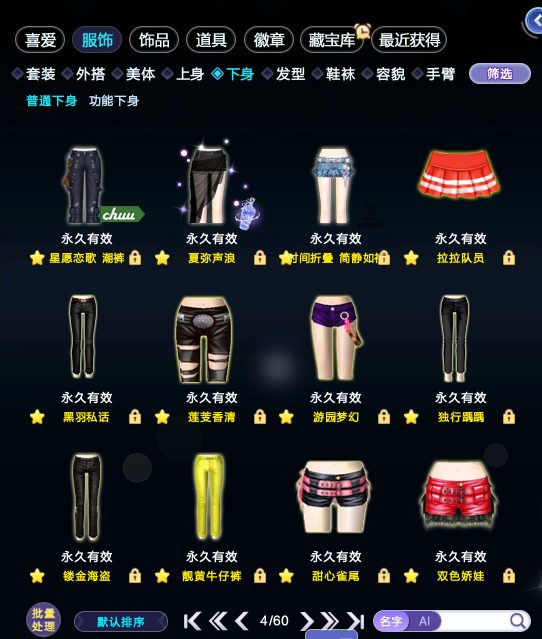Select the yellow 靓黄牛仔裤 jeans
This screenshot has width=542, height=639.
point(209,496)
